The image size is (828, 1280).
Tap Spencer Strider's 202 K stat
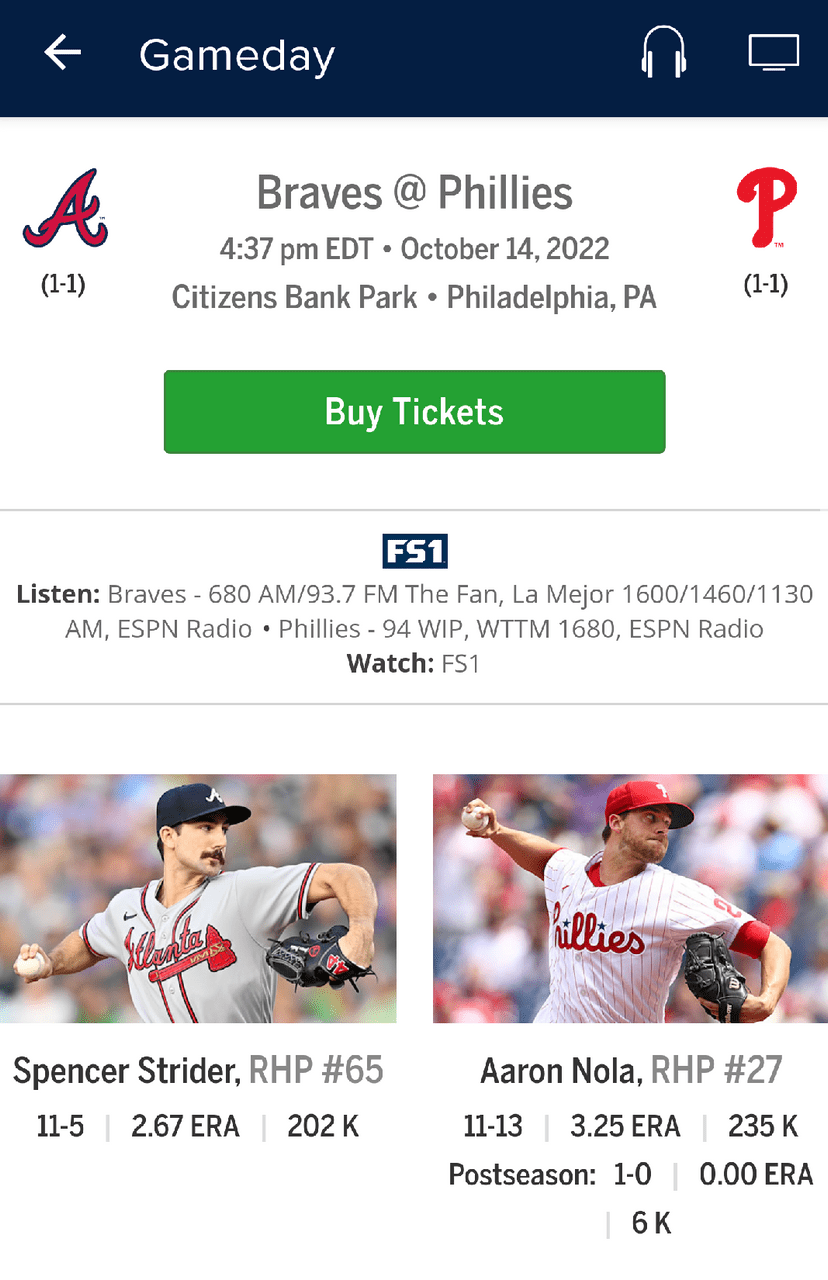[322, 1125]
